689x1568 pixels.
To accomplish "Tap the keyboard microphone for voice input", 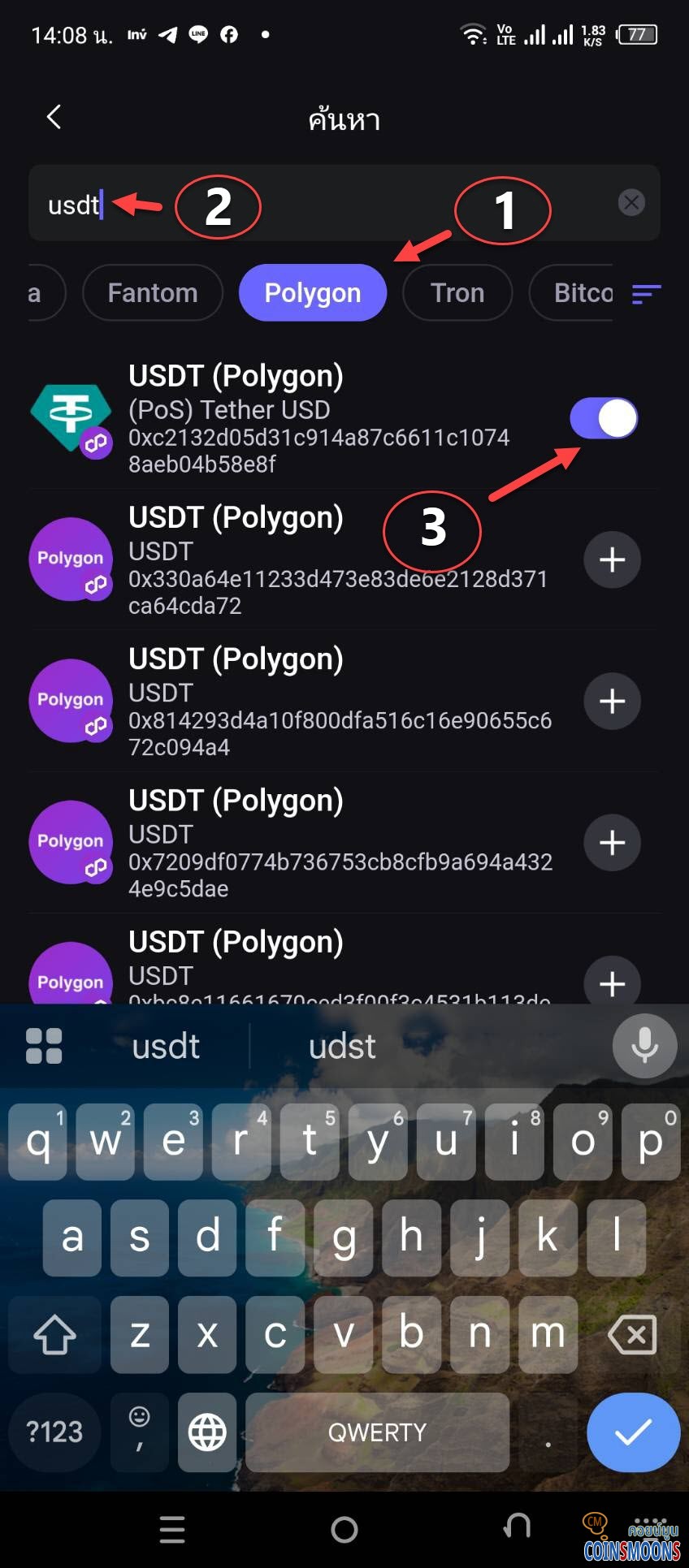I will coord(644,1045).
